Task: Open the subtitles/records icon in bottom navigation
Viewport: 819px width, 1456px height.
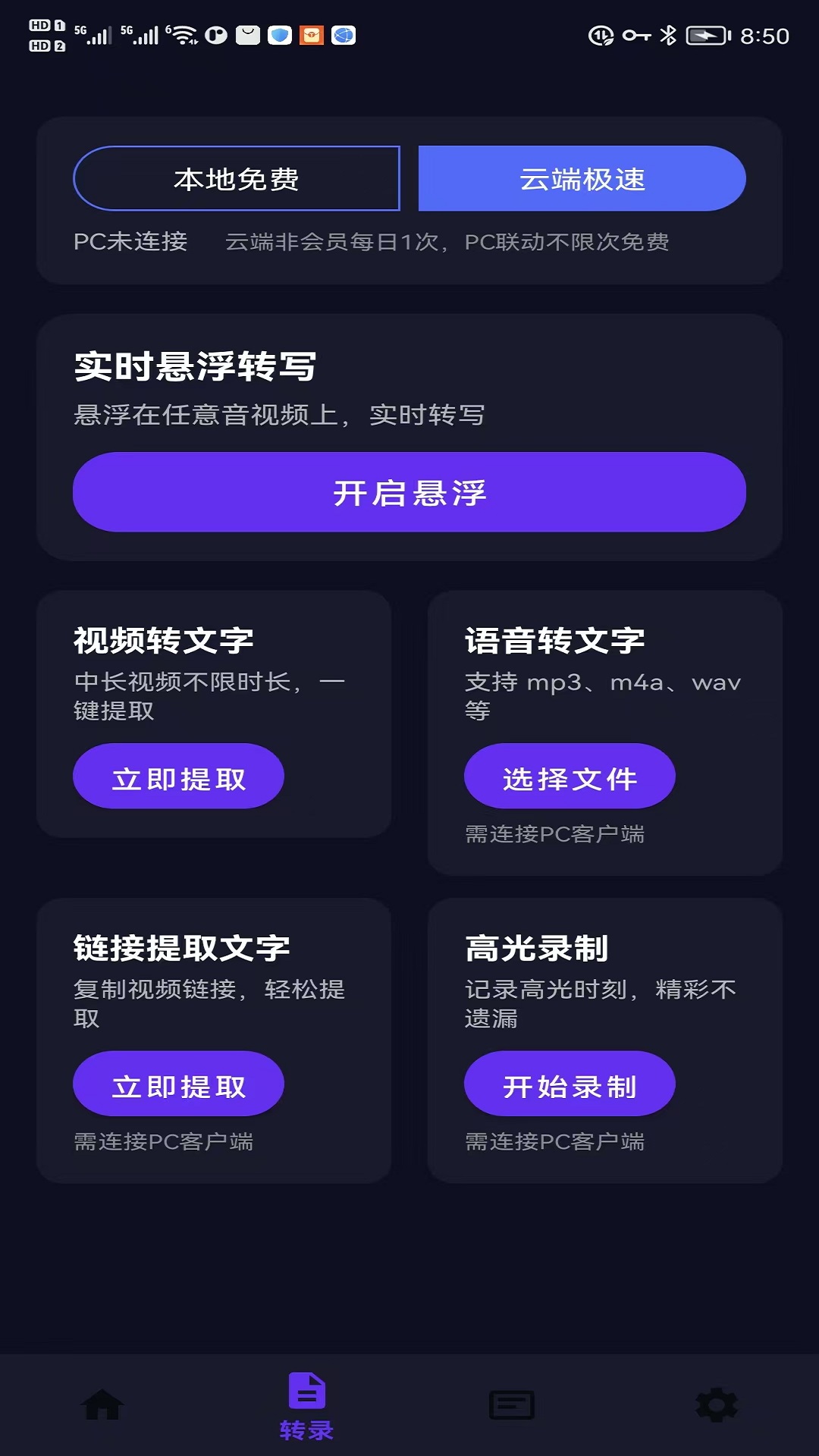Action: pos(512,1403)
